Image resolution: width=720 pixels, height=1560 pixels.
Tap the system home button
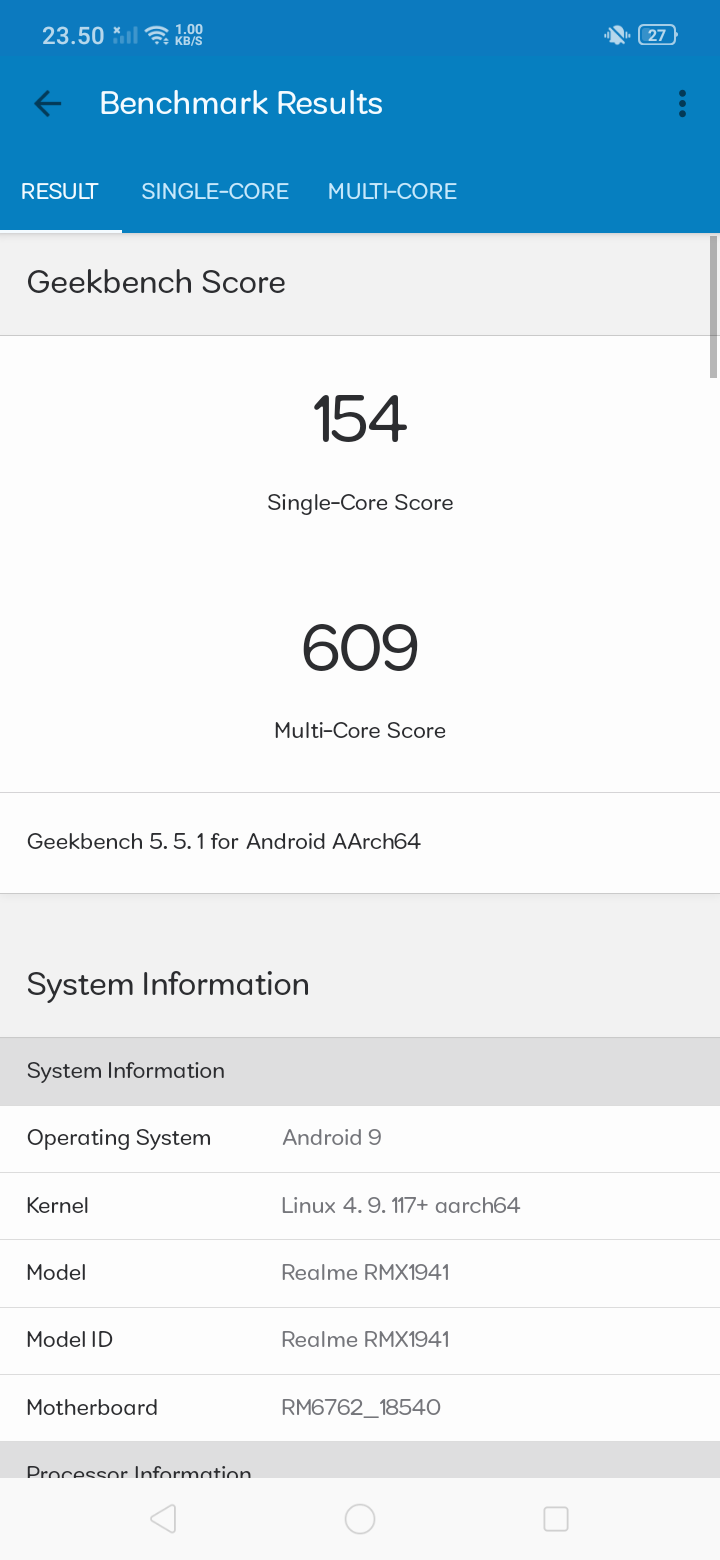[360, 1519]
